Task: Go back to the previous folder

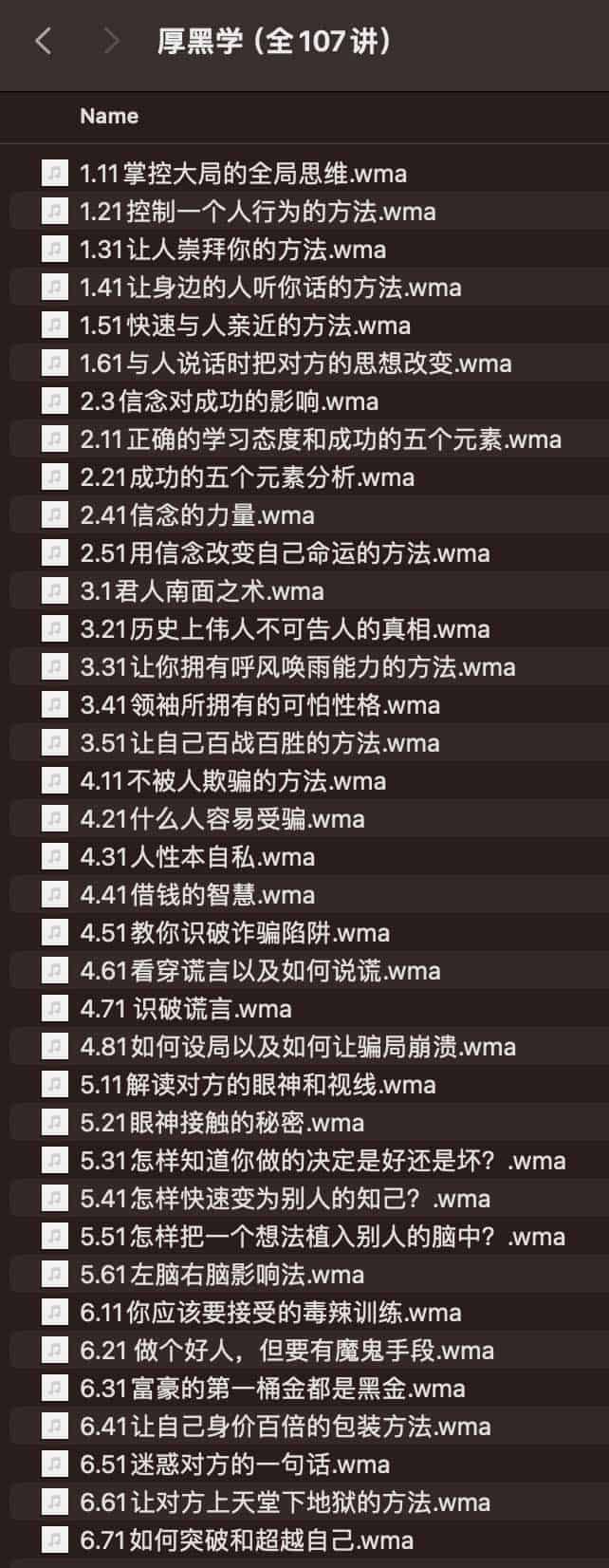Action: [x=44, y=41]
